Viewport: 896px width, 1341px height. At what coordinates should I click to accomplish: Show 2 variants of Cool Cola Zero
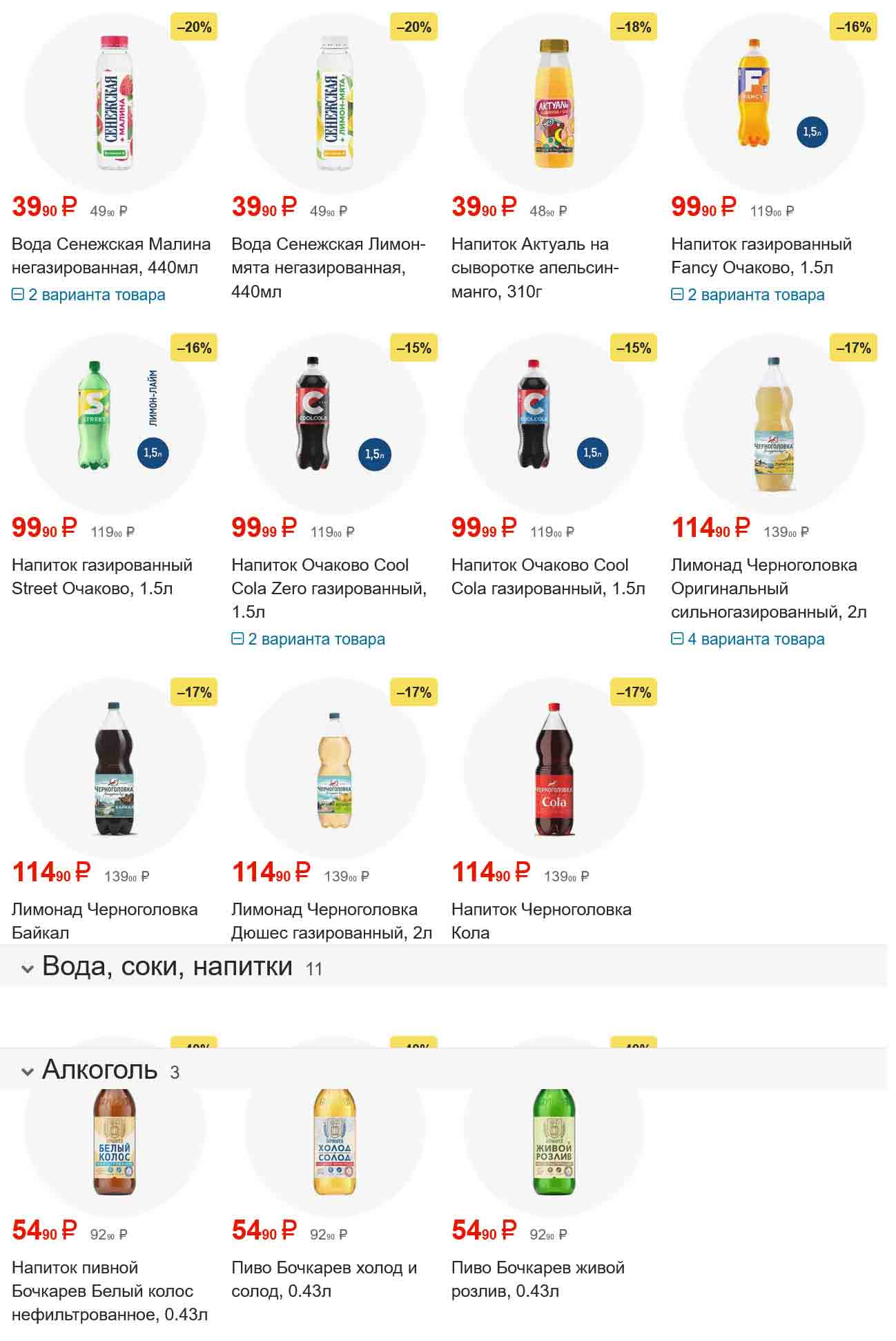[309, 639]
